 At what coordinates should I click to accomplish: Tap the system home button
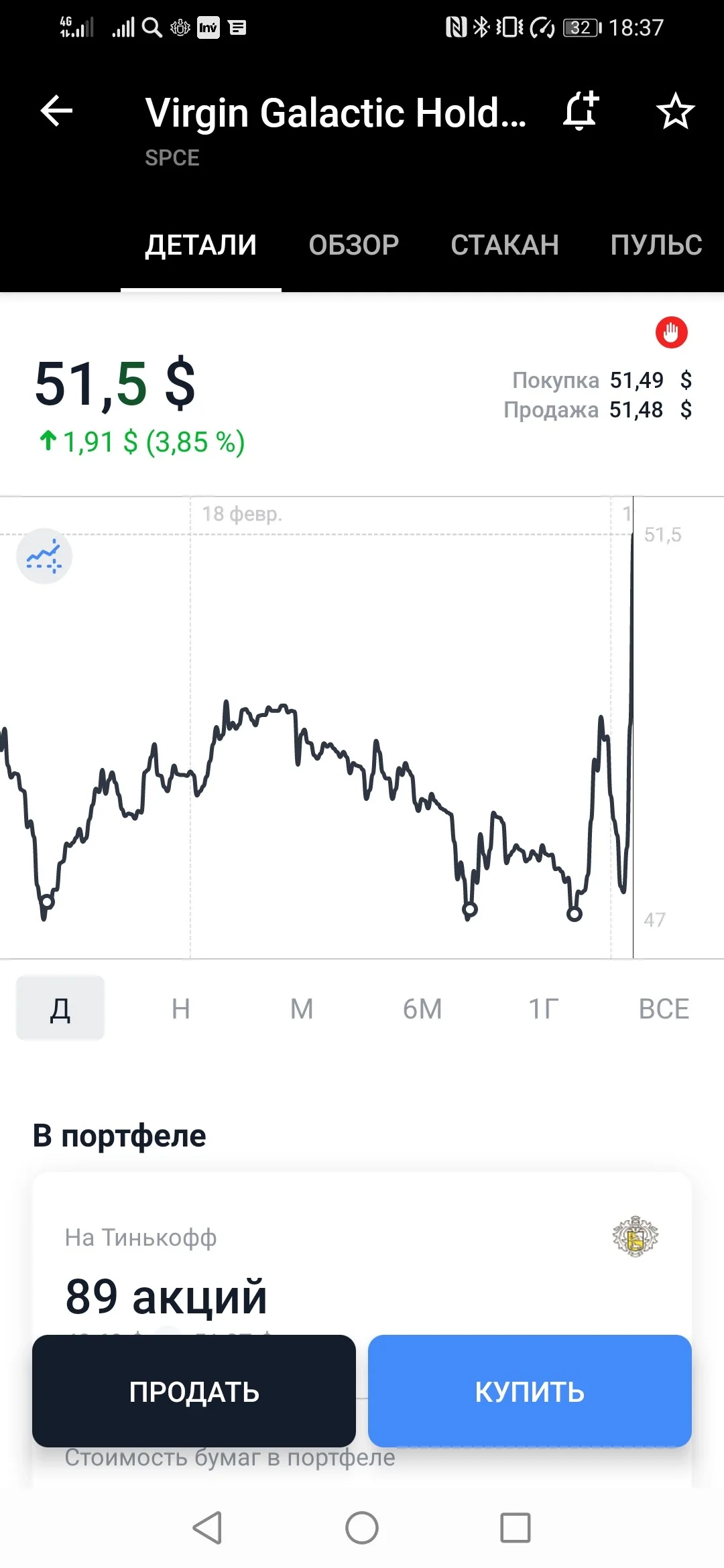point(362,1528)
